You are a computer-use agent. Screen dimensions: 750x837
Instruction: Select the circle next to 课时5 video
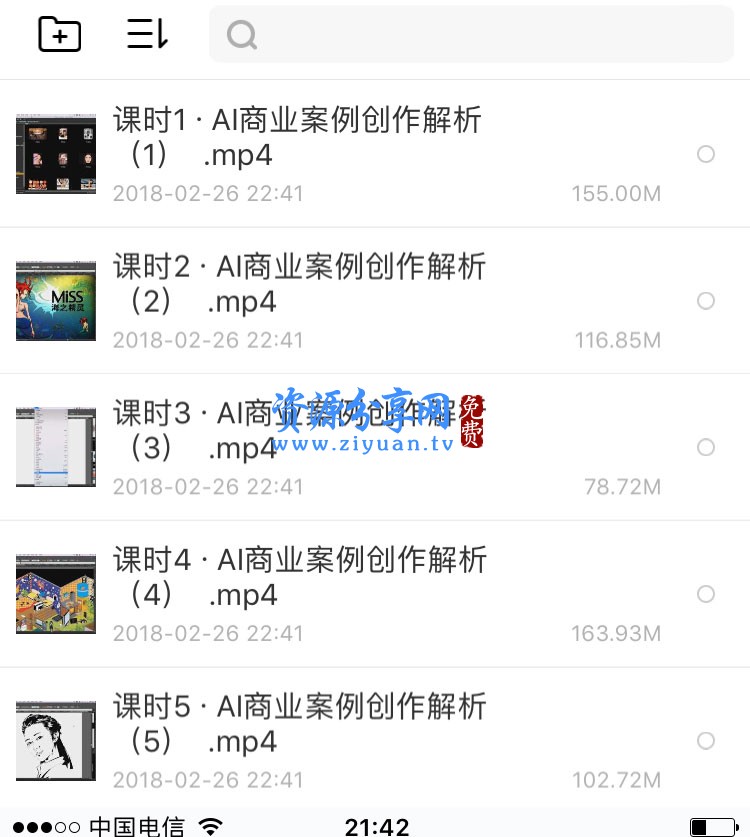click(x=706, y=740)
